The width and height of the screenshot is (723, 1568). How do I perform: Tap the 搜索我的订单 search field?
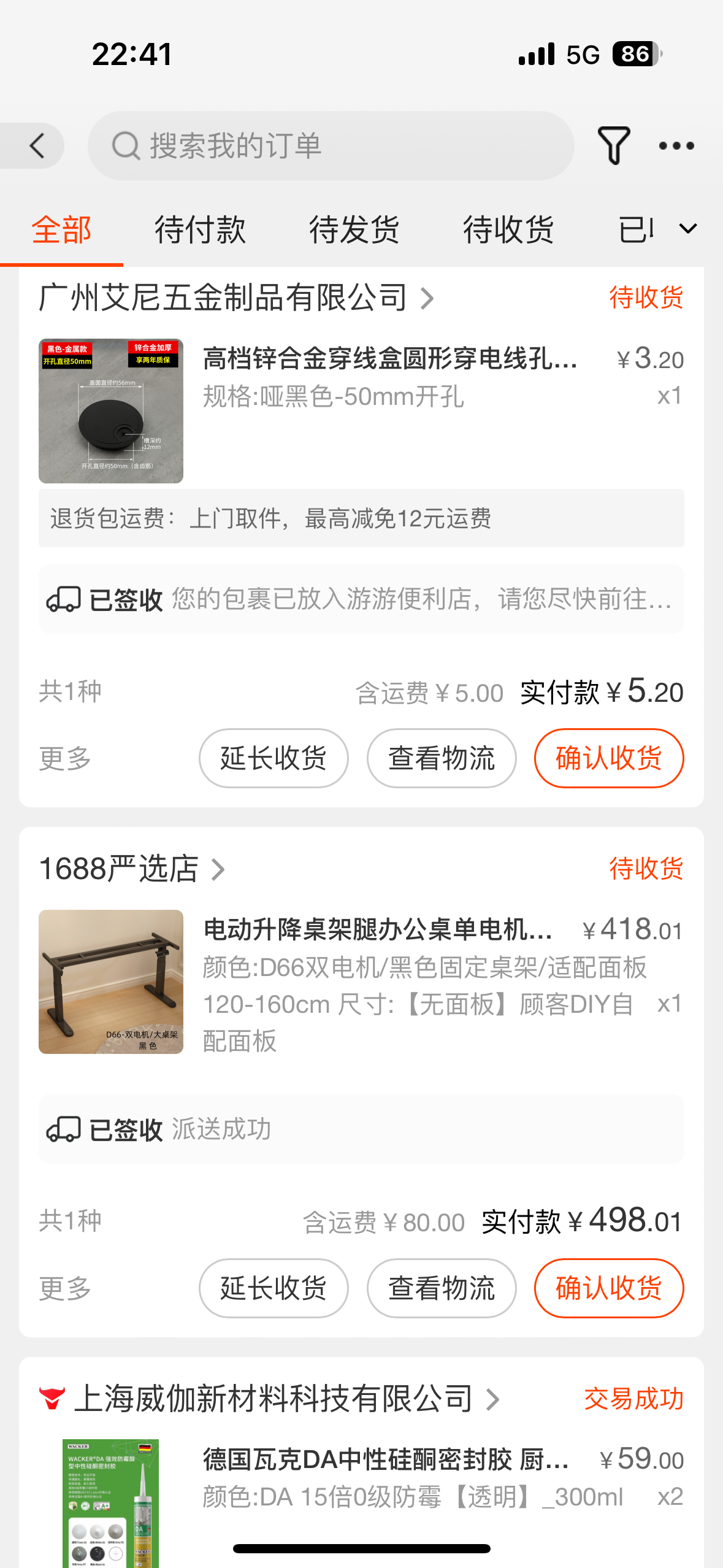pyautogui.click(x=331, y=146)
